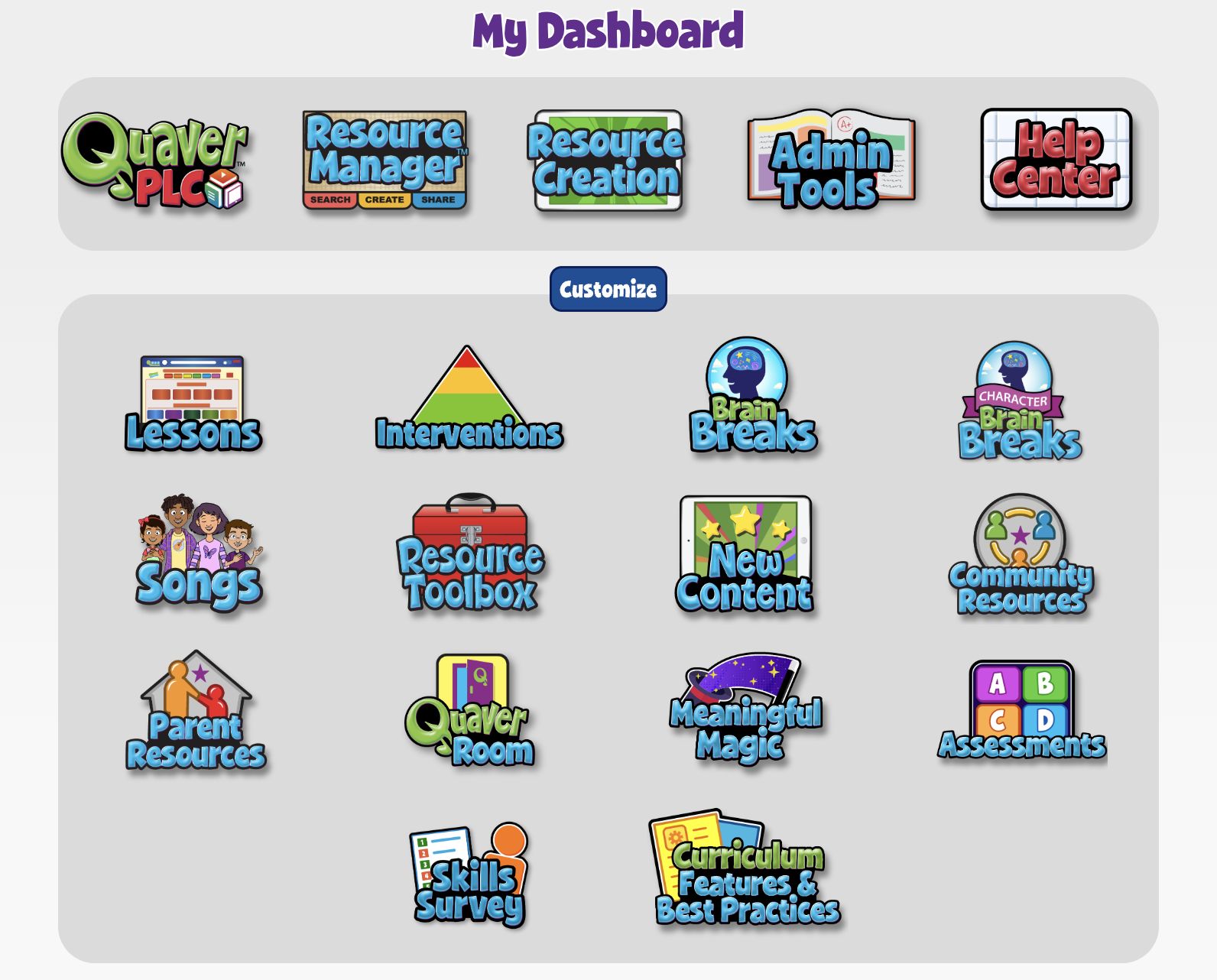Image resolution: width=1217 pixels, height=980 pixels.
Task: Enter the Quaver Room
Action: coord(470,711)
